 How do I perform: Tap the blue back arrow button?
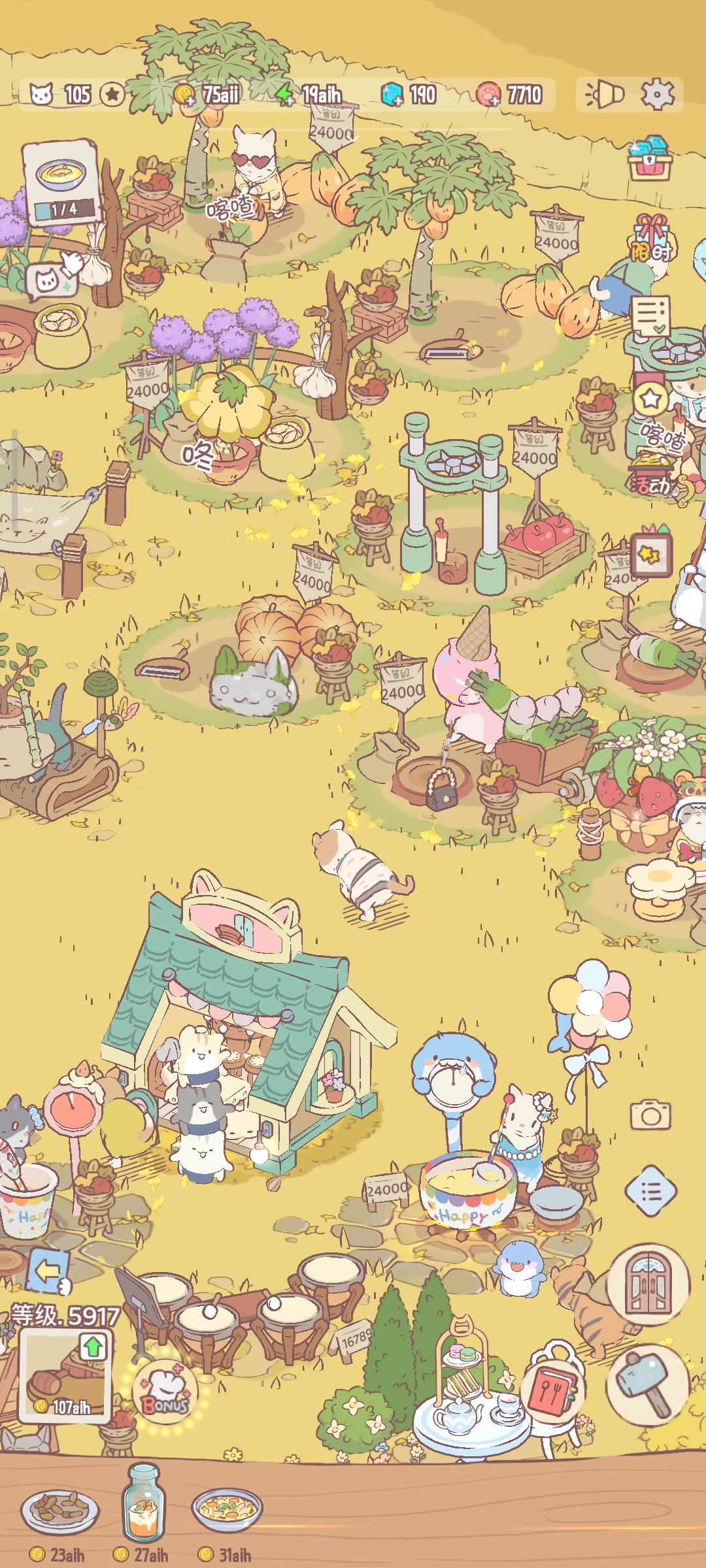(49, 1271)
